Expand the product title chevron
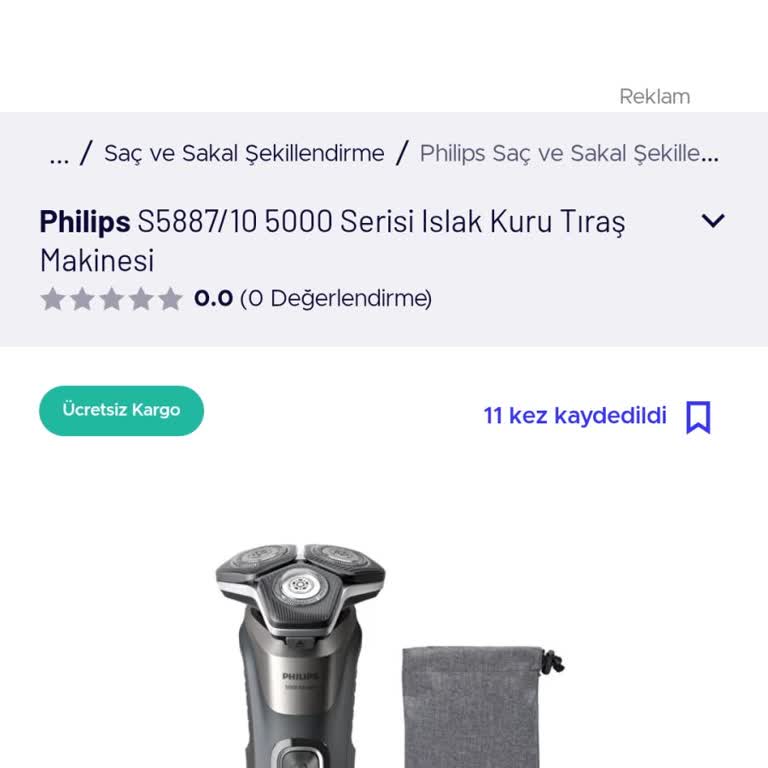The width and height of the screenshot is (768, 768). (x=713, y=221)
